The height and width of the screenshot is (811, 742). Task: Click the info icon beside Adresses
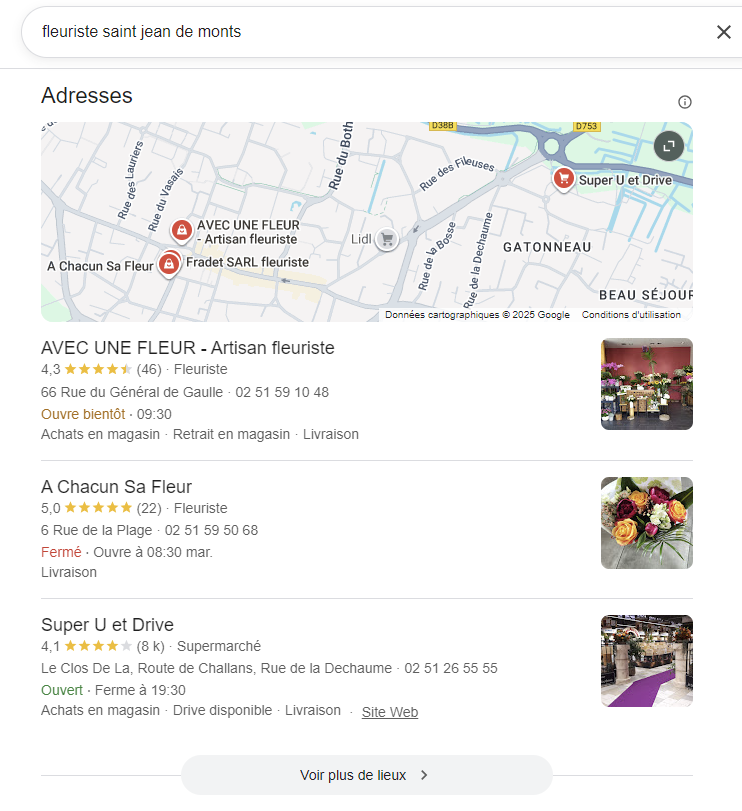[684, 102]
